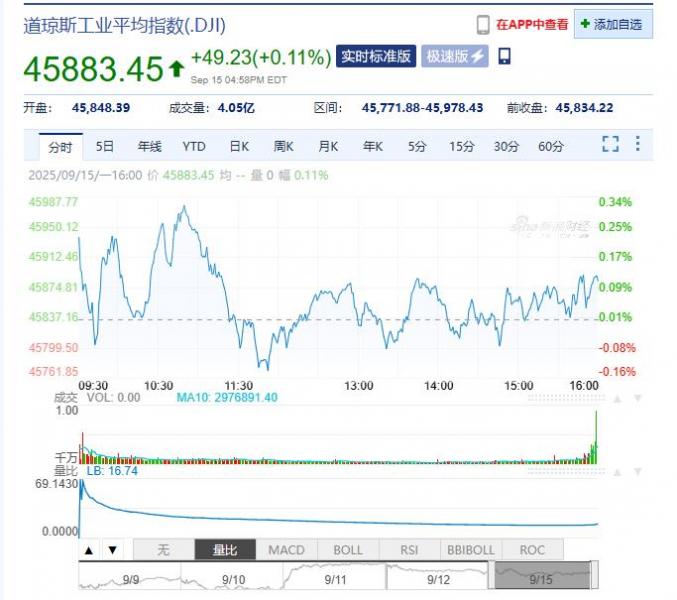
Task: Switch to the 5日 chart tab
Action: click(105, 147)
